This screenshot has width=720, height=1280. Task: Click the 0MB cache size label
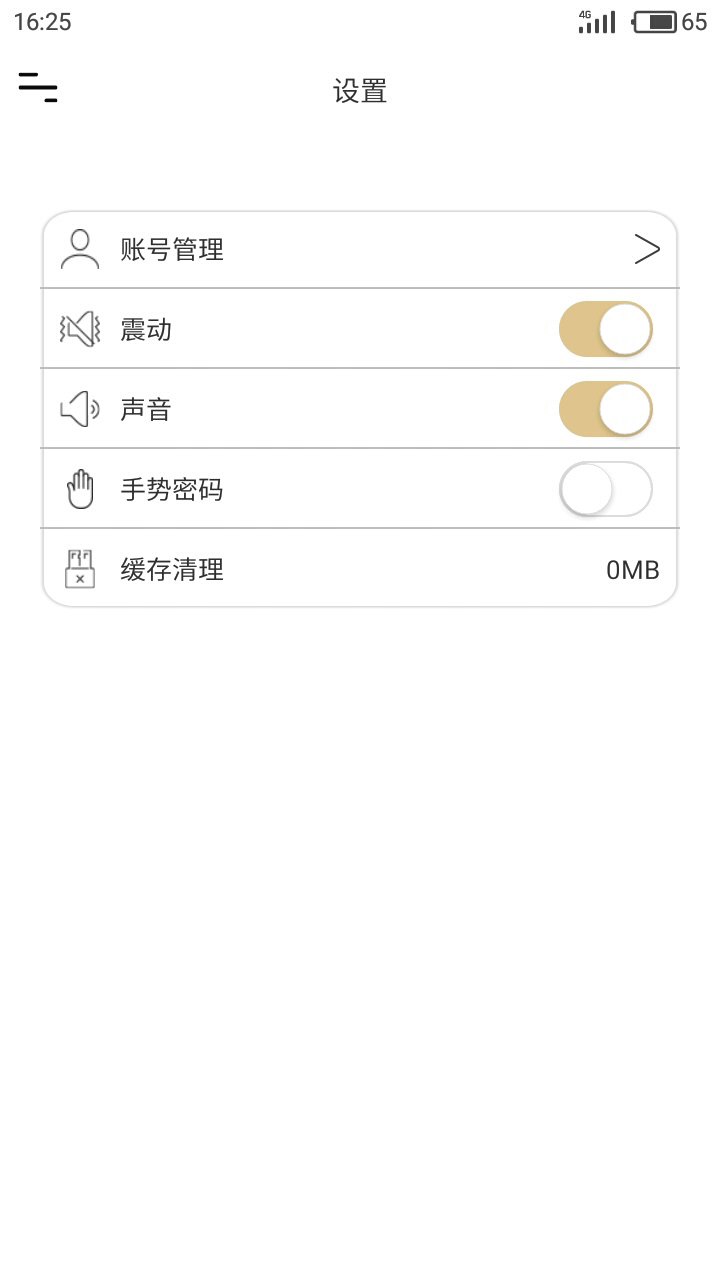[632, 569]
